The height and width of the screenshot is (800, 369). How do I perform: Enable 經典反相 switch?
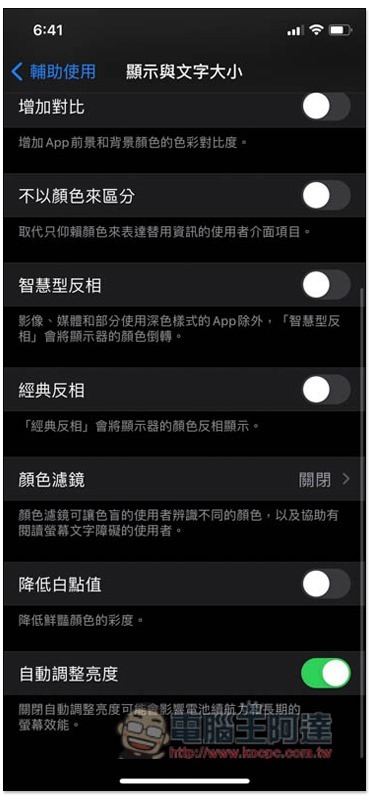(x=326, y=390)
